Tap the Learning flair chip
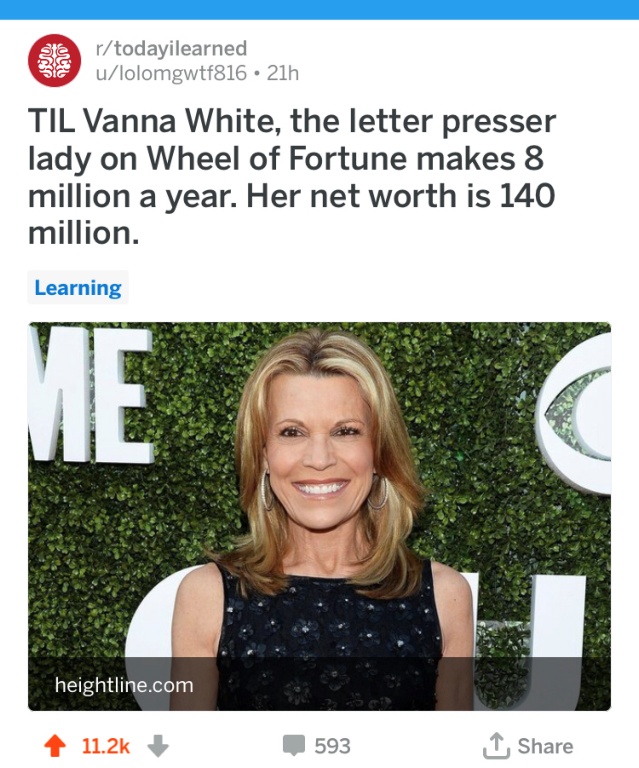 [x=78, y=288]
